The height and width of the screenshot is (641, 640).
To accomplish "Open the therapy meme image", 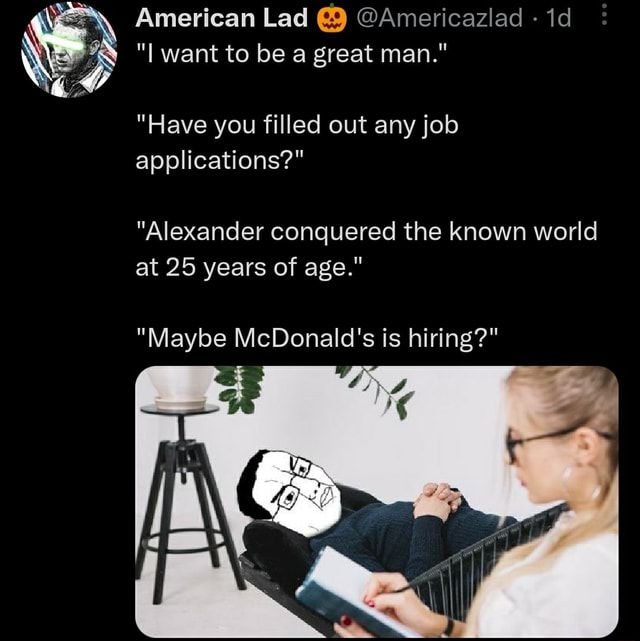I will 377,500.
